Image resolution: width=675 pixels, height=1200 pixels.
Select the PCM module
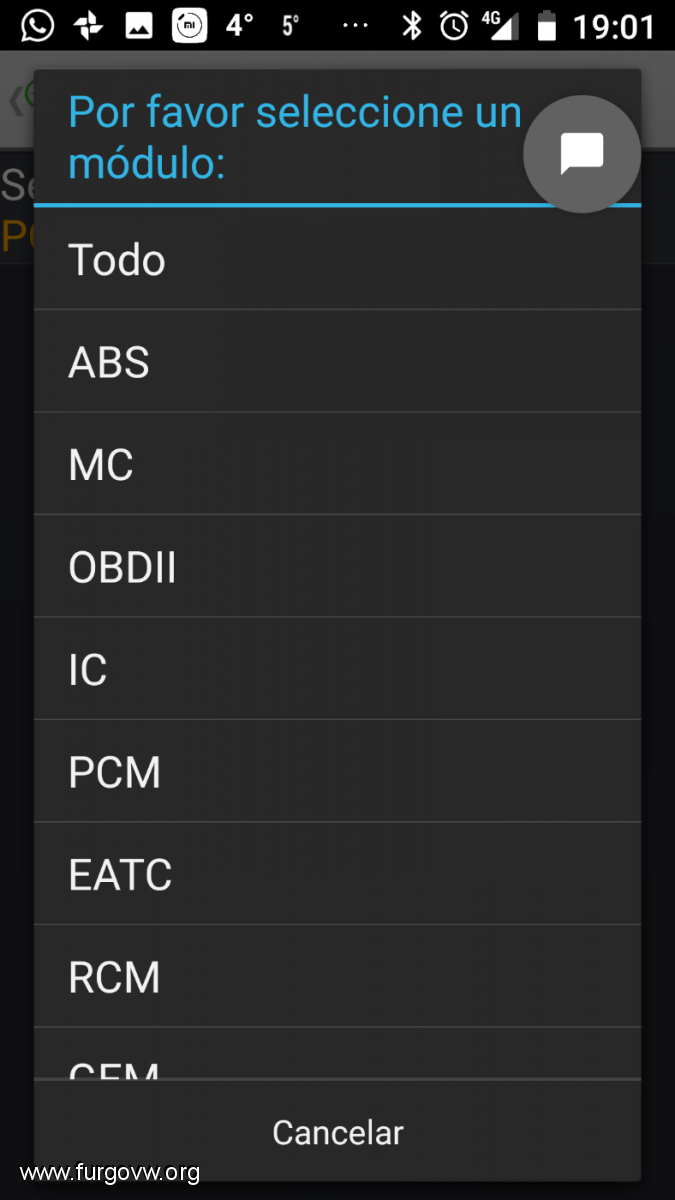pyautogui.click(x=337, y=772)
